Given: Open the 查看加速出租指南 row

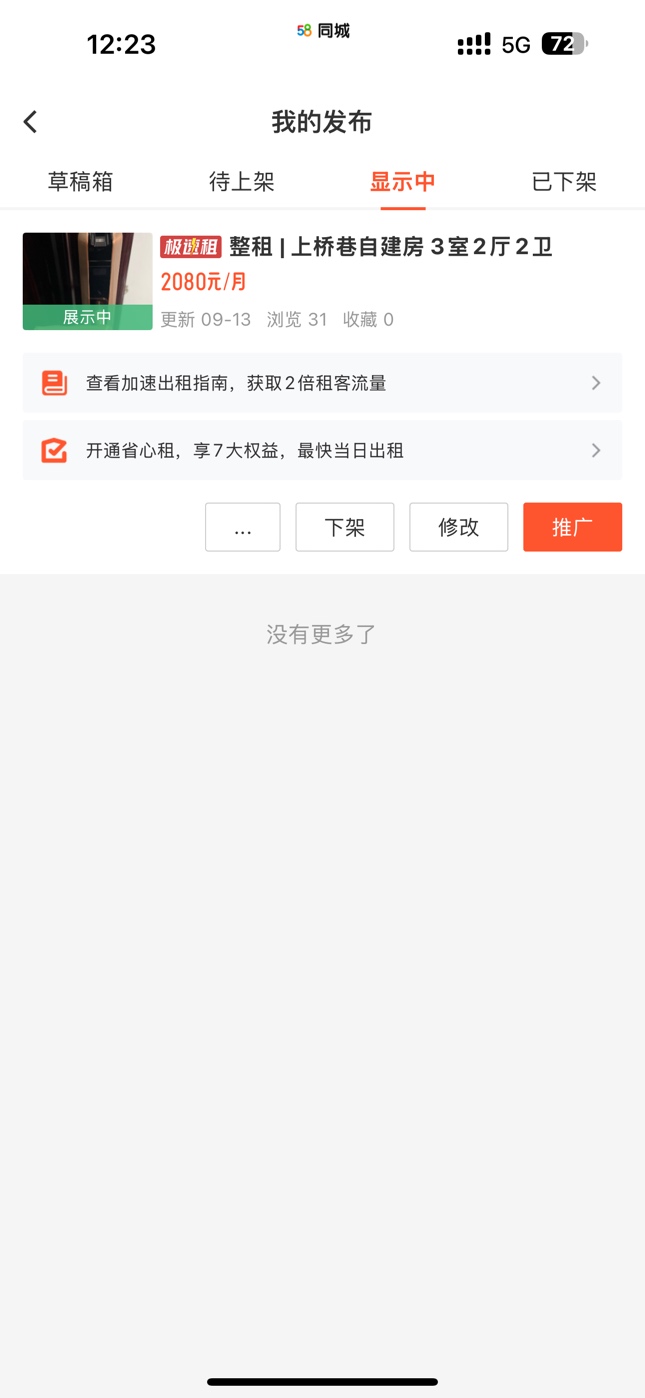Looking at the screenshot, I should pos(322,383).
